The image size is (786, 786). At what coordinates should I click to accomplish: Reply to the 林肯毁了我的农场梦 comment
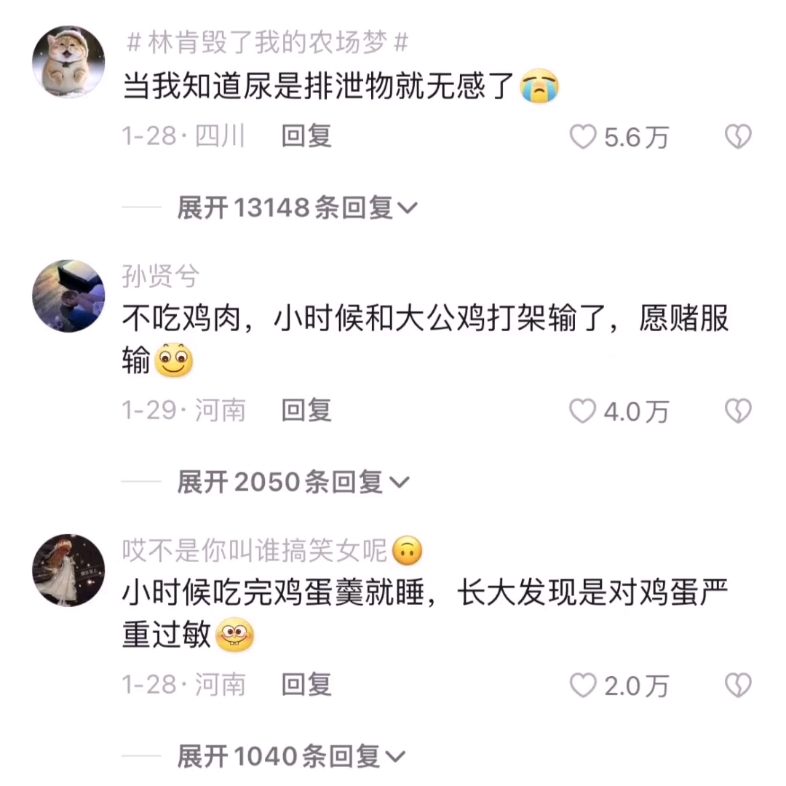[x=306, y=136]
